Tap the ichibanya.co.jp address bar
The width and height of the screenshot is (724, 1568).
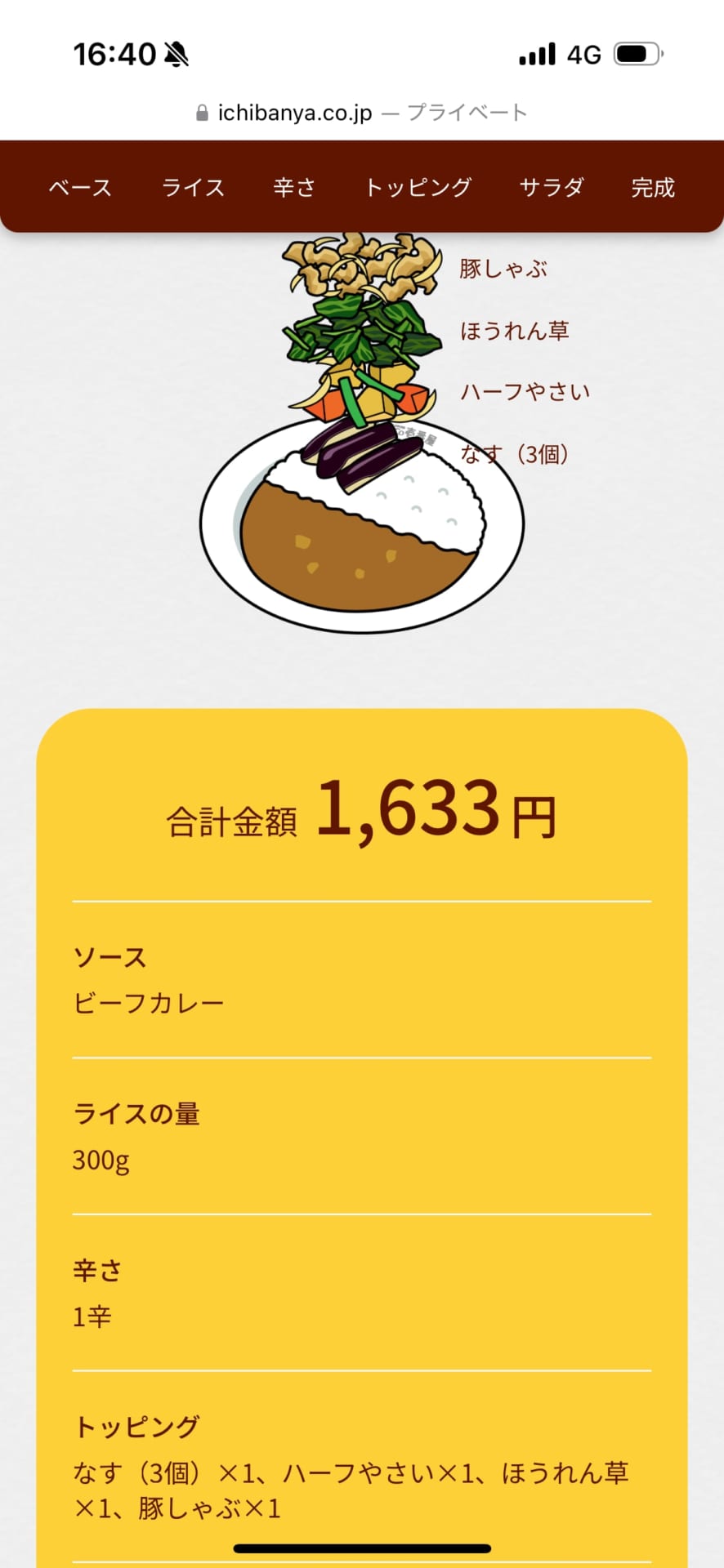[362, 113]
